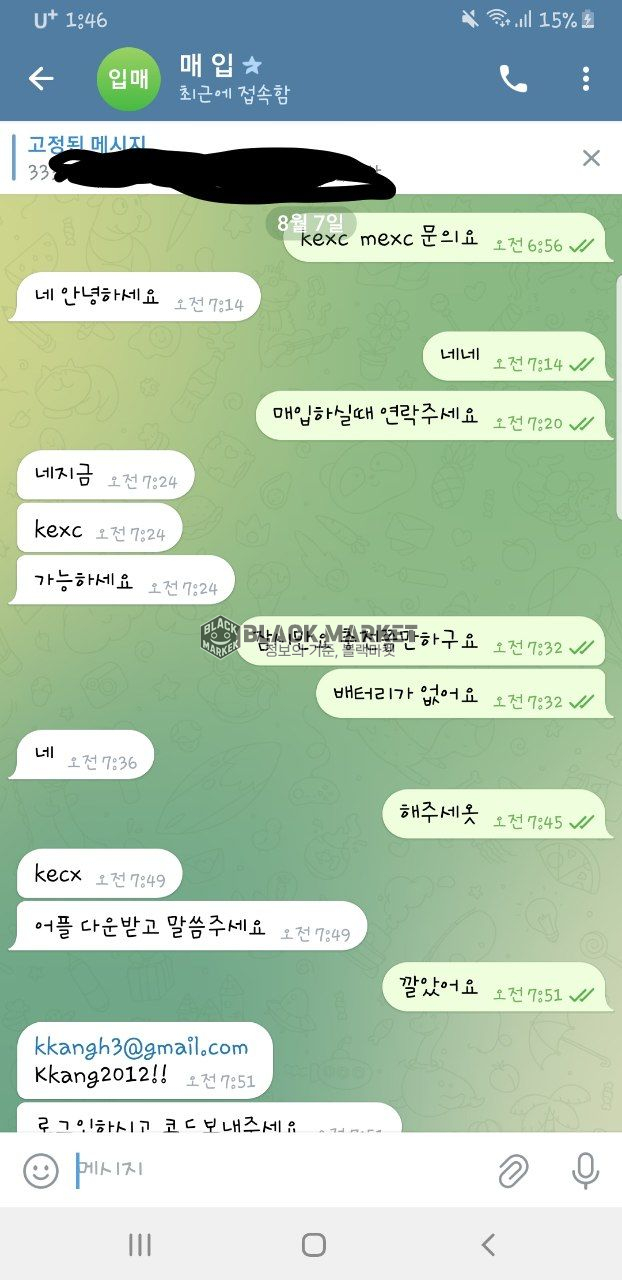622x1280 pixels.
Task: Dismiss the pinned message banner
Action: (591, 158)
